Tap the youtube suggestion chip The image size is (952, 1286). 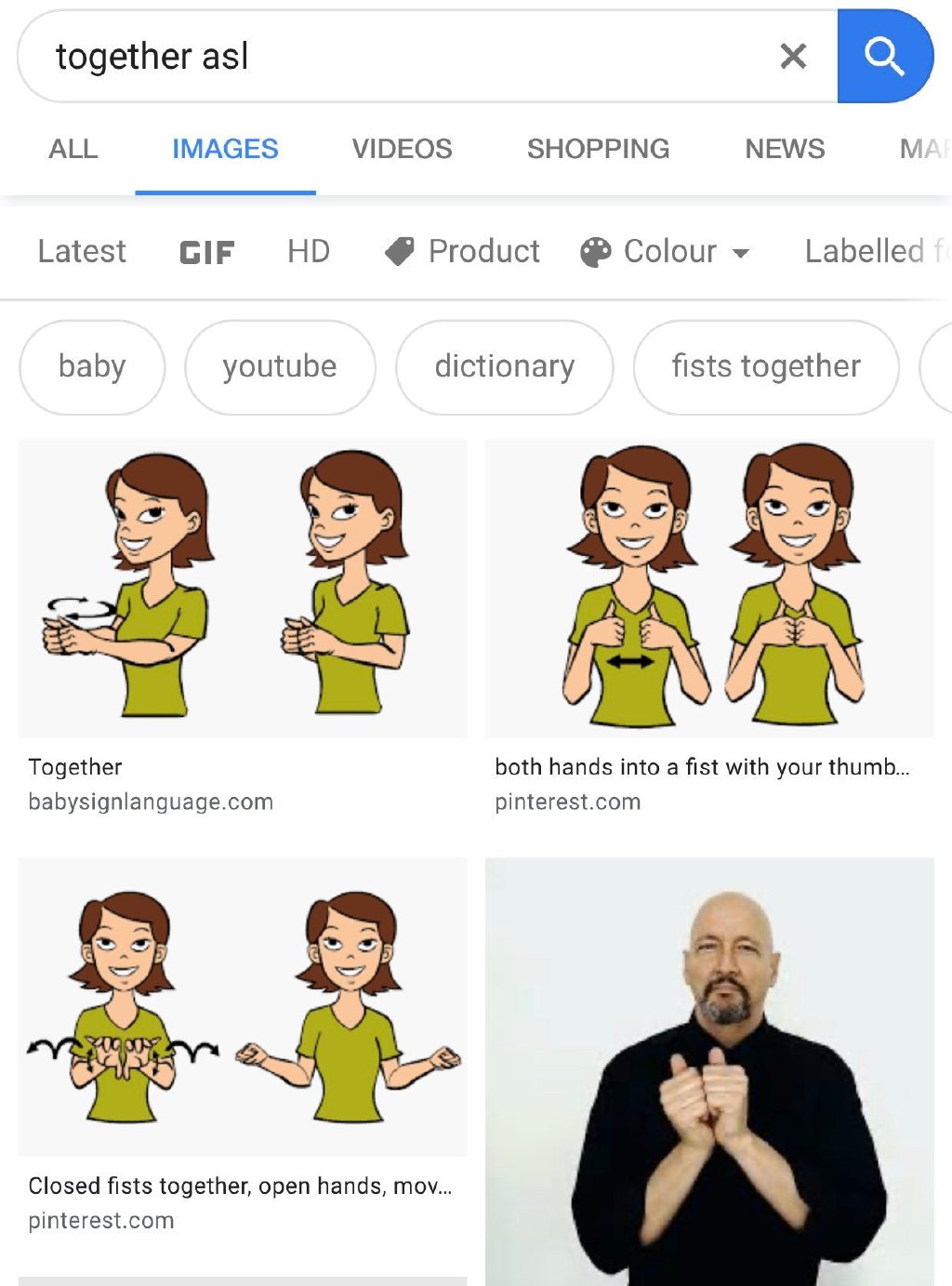coord(280,366)
